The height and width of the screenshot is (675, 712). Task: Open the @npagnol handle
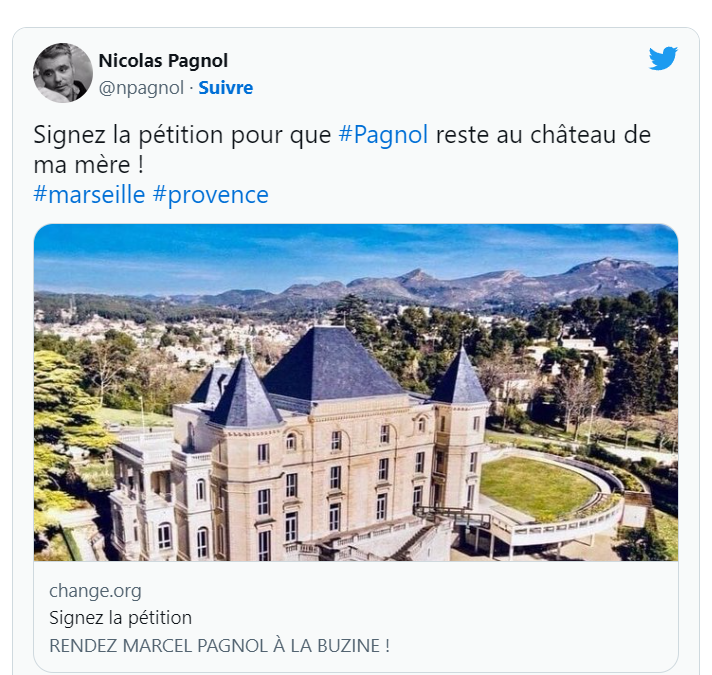[141, 88]
